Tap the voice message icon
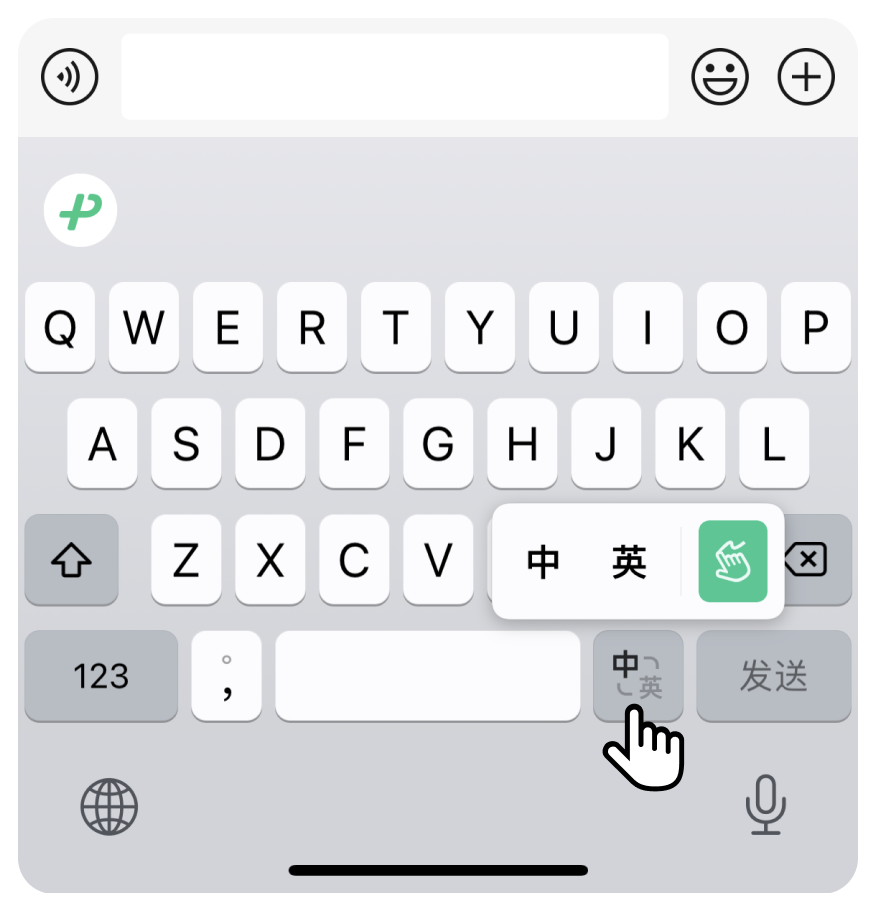Screen dimensions: 876x912 pyautogui.click(x=70, y=77)
